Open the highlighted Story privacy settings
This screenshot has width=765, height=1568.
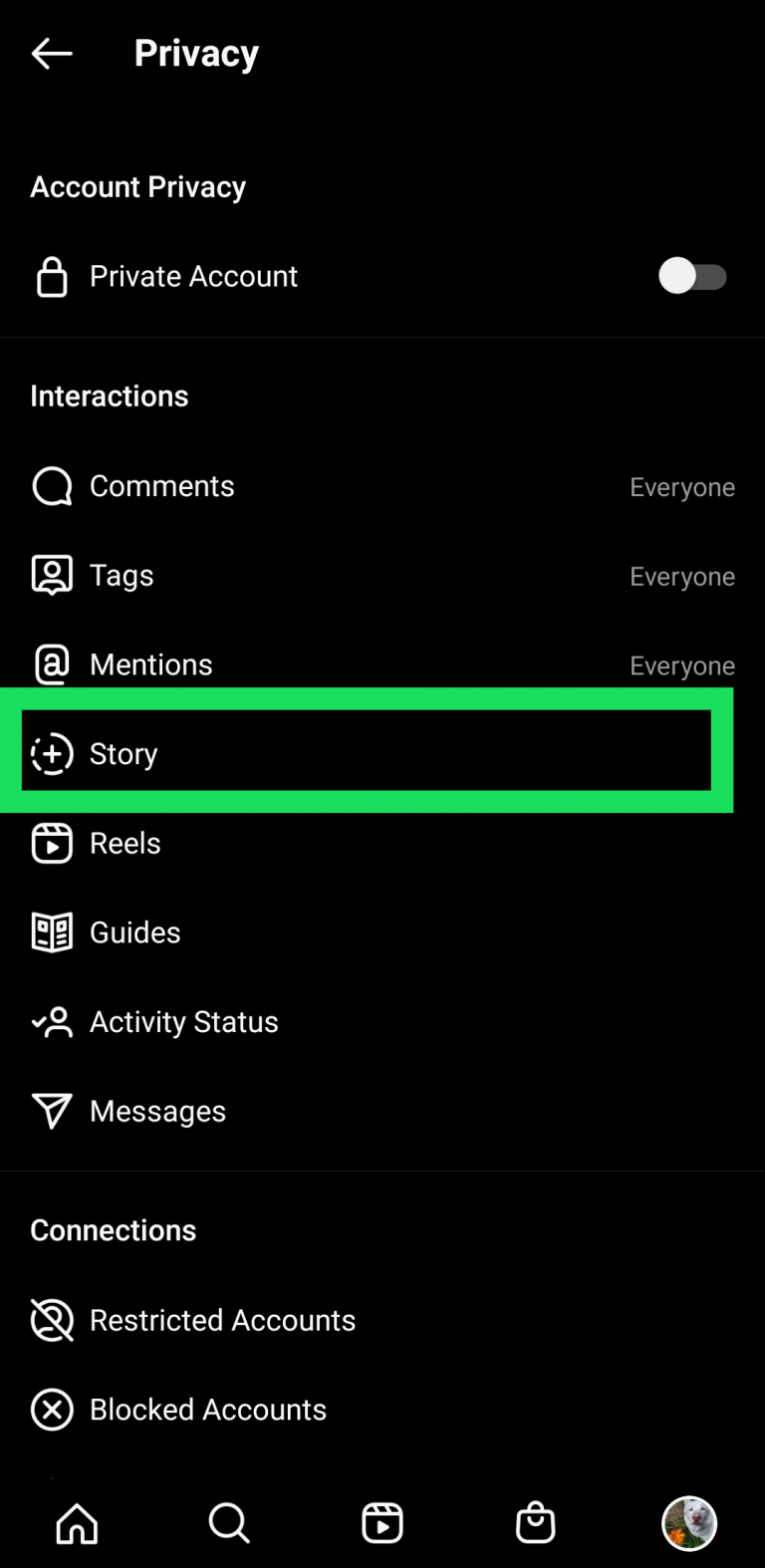pos(366,750)
